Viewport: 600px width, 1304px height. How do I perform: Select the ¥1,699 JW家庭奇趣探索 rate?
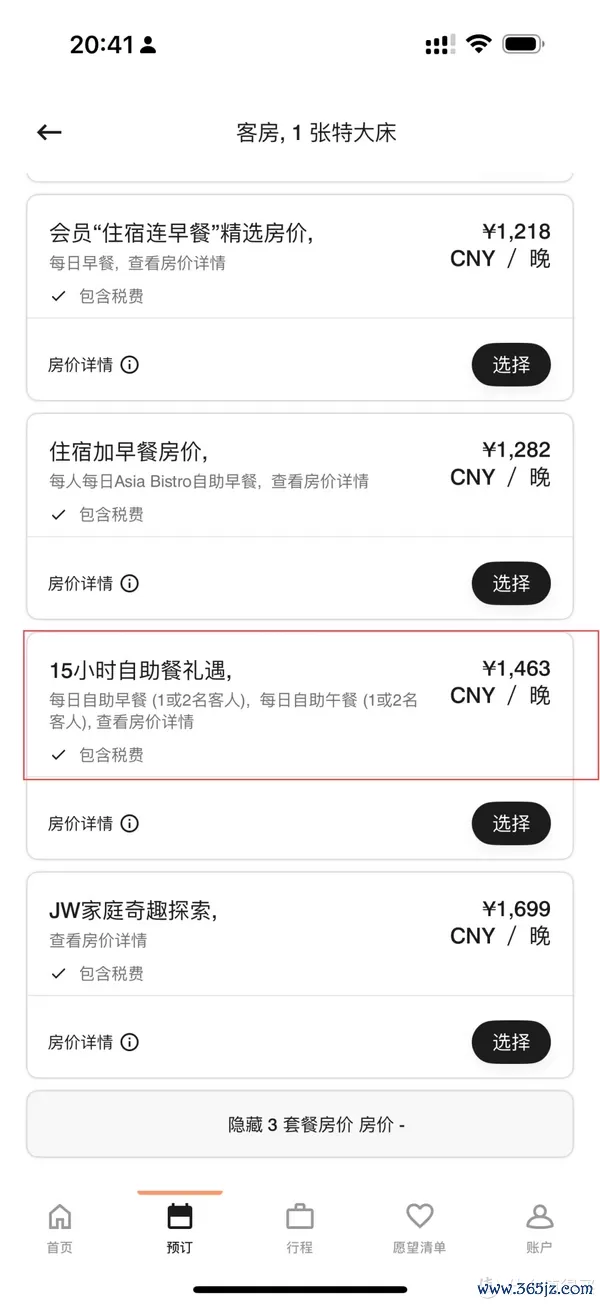coord(511,1042)
